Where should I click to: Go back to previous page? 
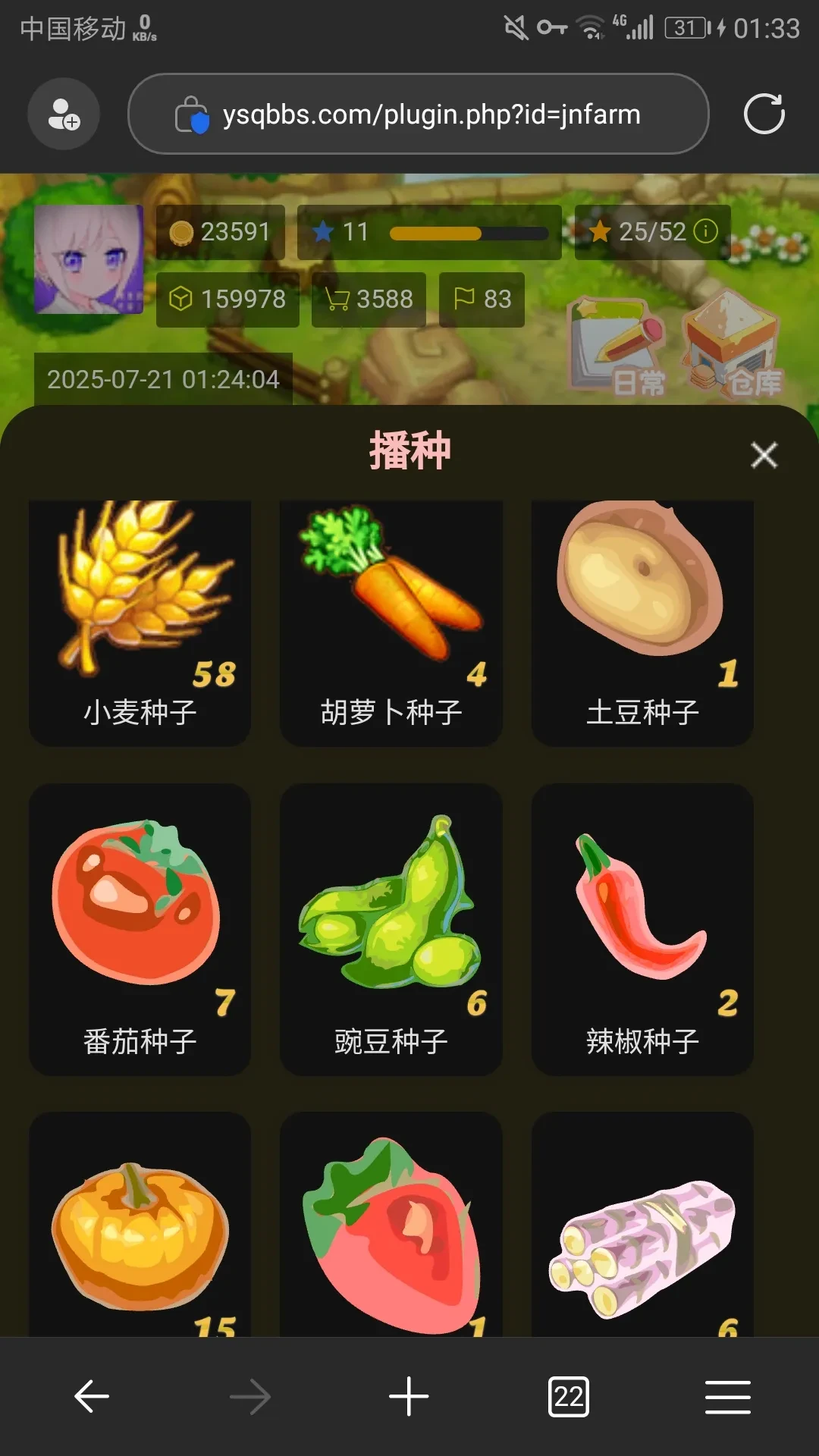pyautogui.click(x=92, y=1396)
